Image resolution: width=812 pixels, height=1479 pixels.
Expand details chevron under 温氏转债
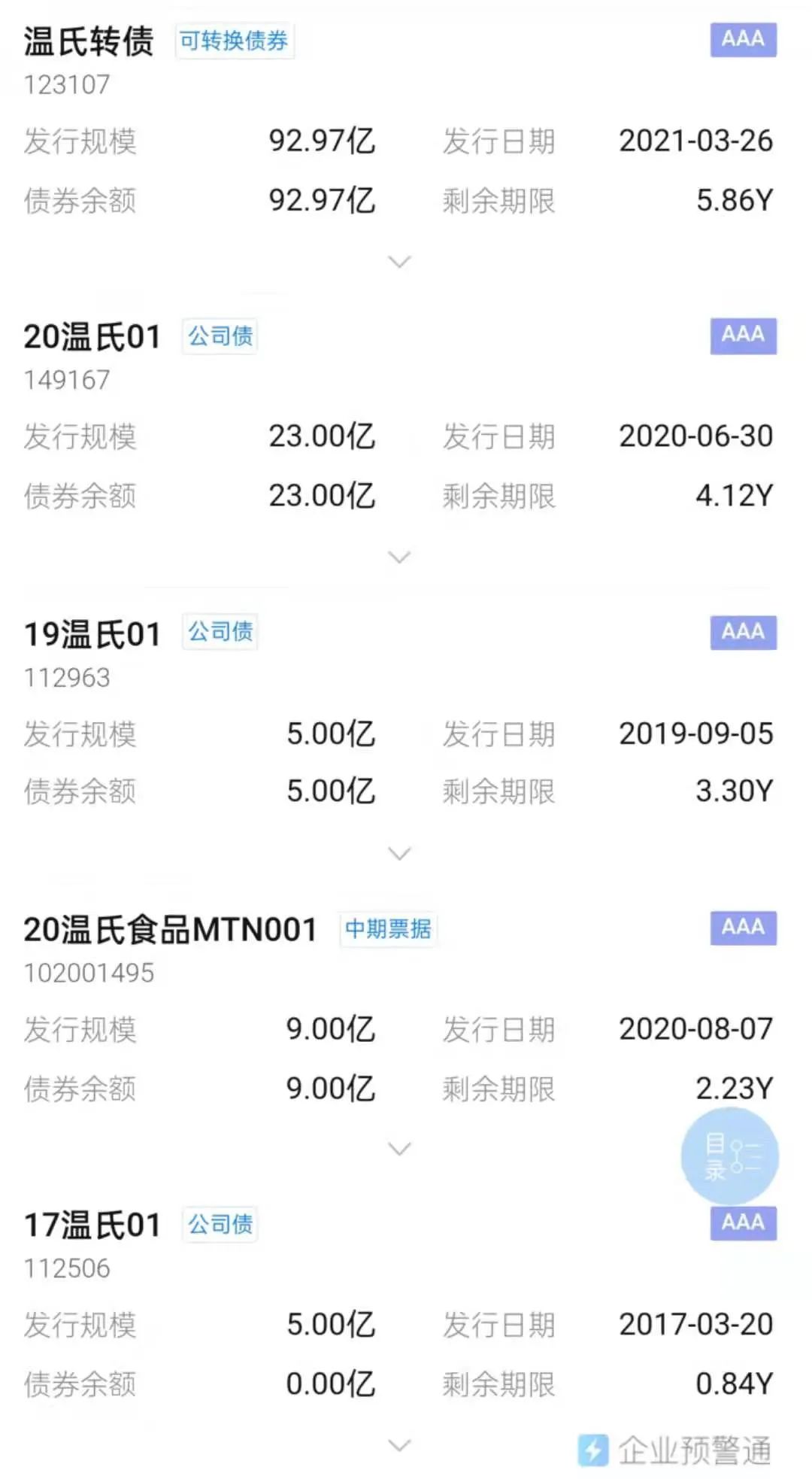click(x=399, y=261)
